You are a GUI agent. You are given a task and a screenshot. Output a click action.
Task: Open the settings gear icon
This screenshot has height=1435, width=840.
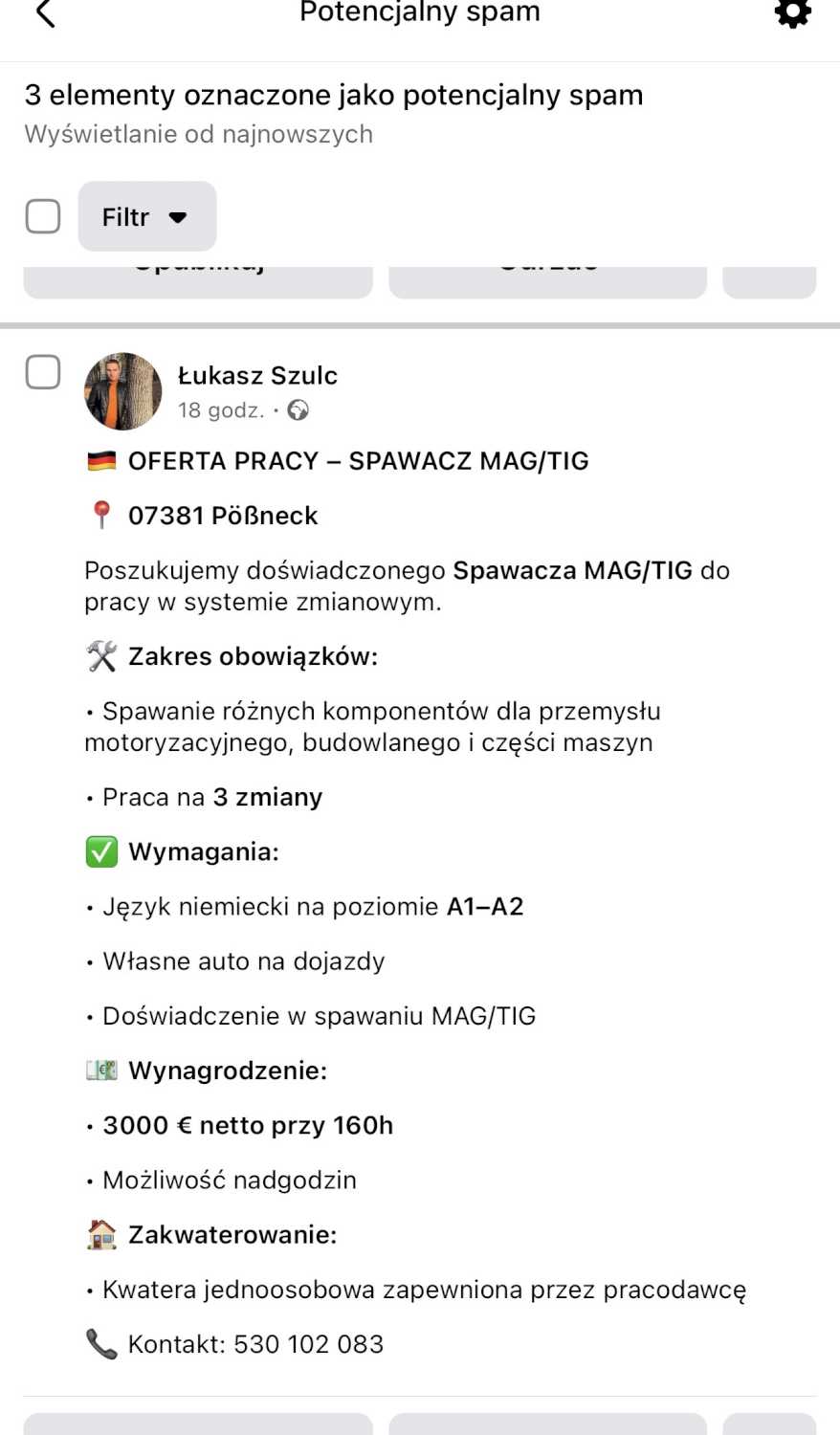coord(792,13)
